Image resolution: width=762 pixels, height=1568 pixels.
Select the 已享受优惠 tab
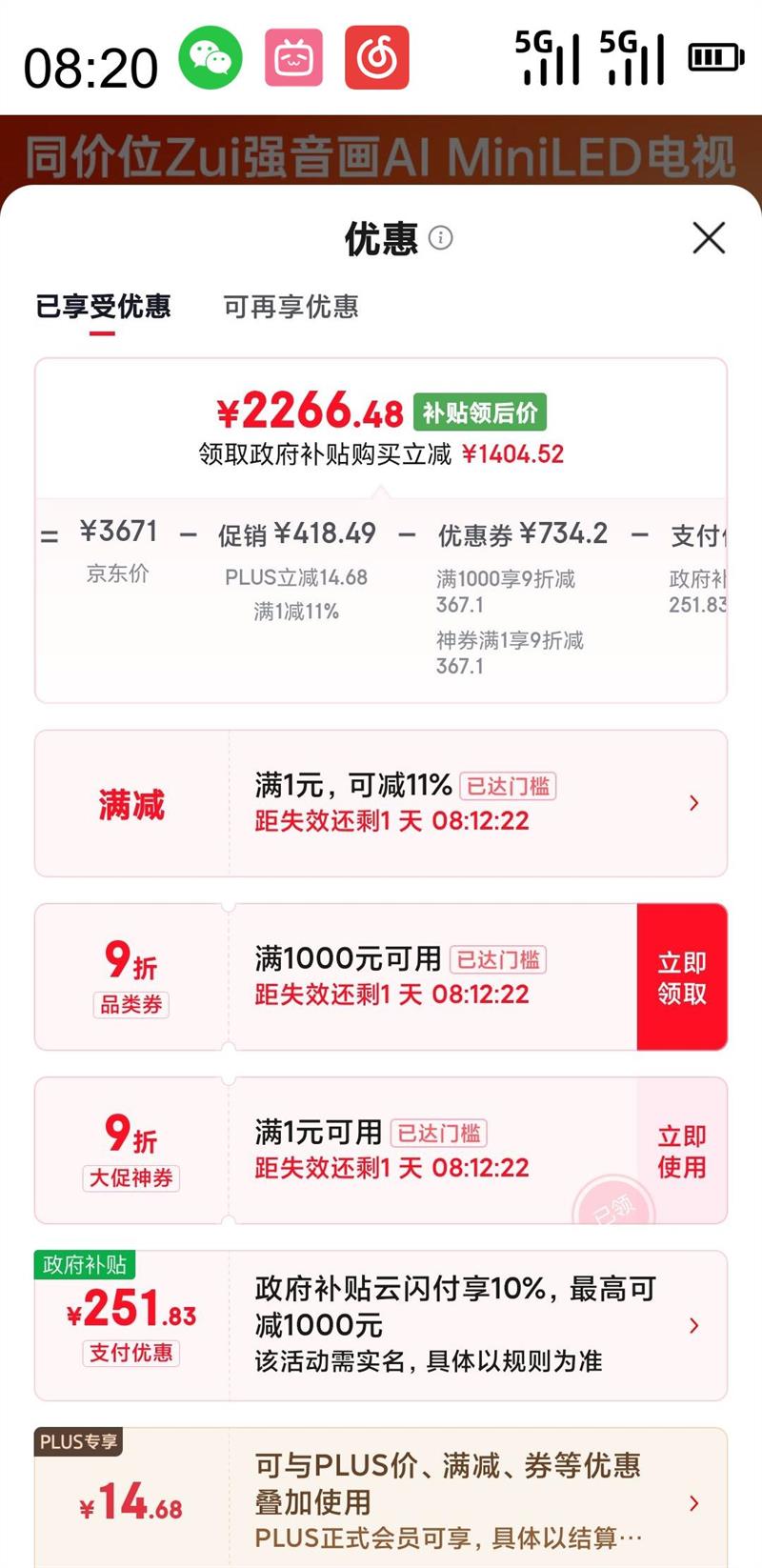tap(103, 307)
